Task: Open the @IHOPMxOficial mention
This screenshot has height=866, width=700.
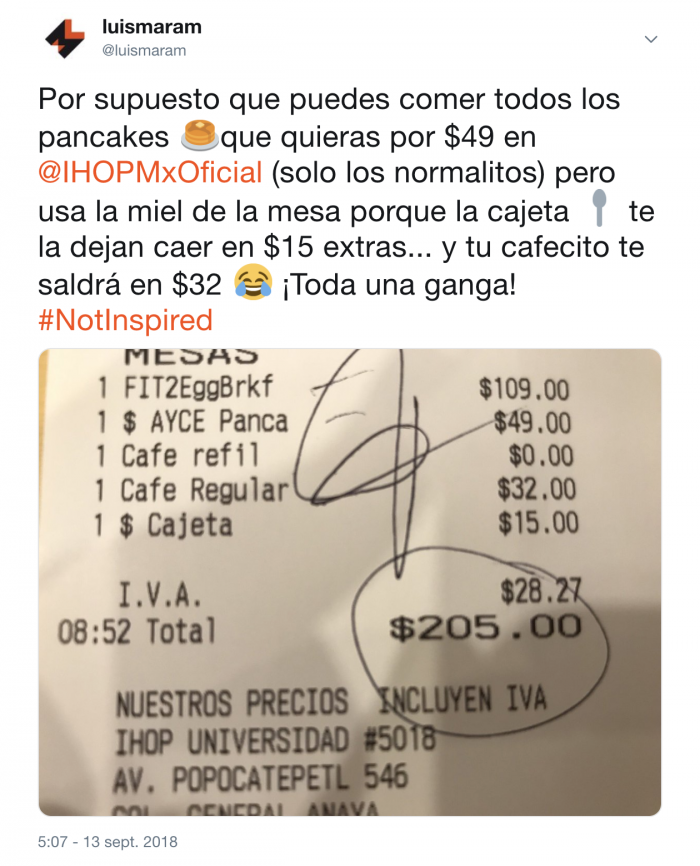Action: (x=151, y=171)
